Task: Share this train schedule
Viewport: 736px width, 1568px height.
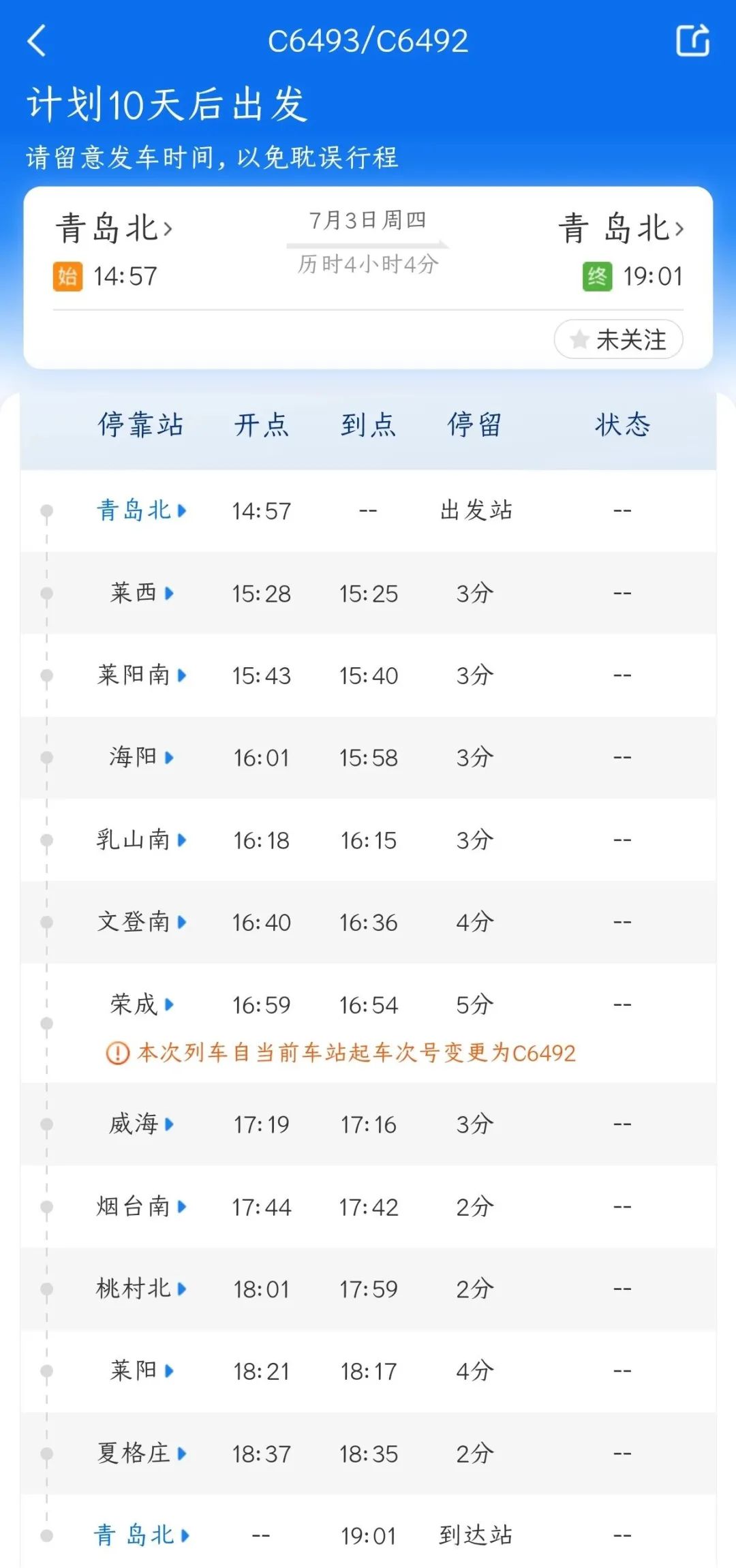Action: 692,40
